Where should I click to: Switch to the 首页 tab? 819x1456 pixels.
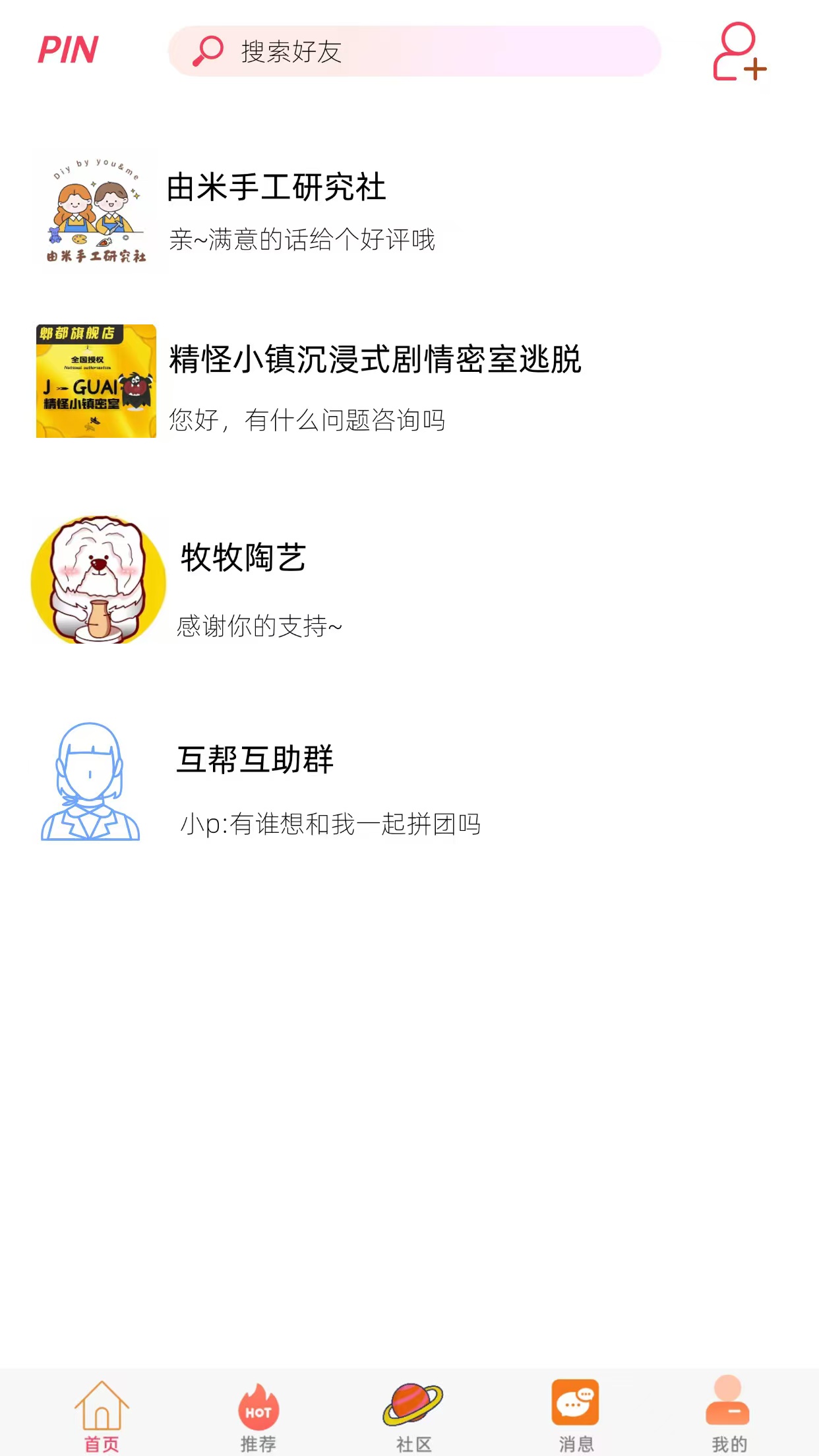coord(102,1415)
